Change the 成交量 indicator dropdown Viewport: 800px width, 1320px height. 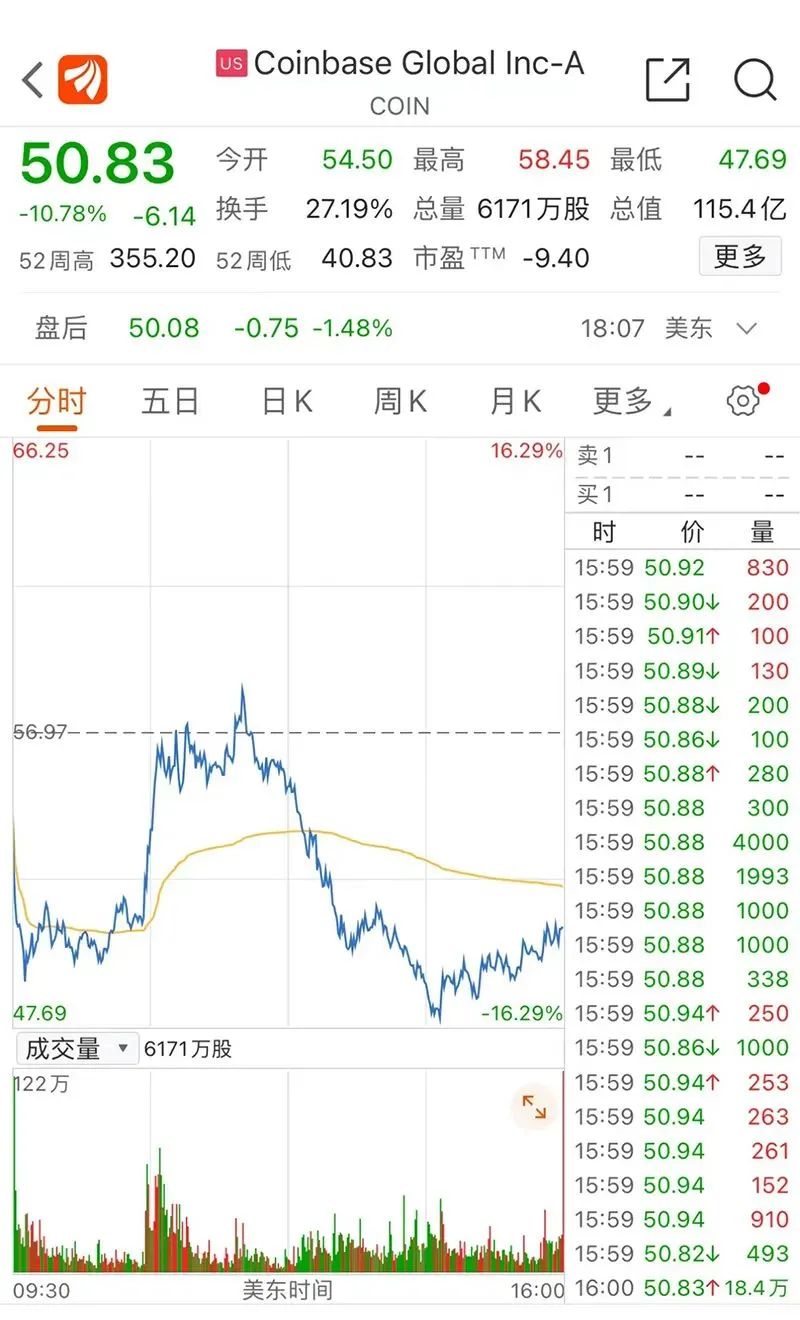77,1049
